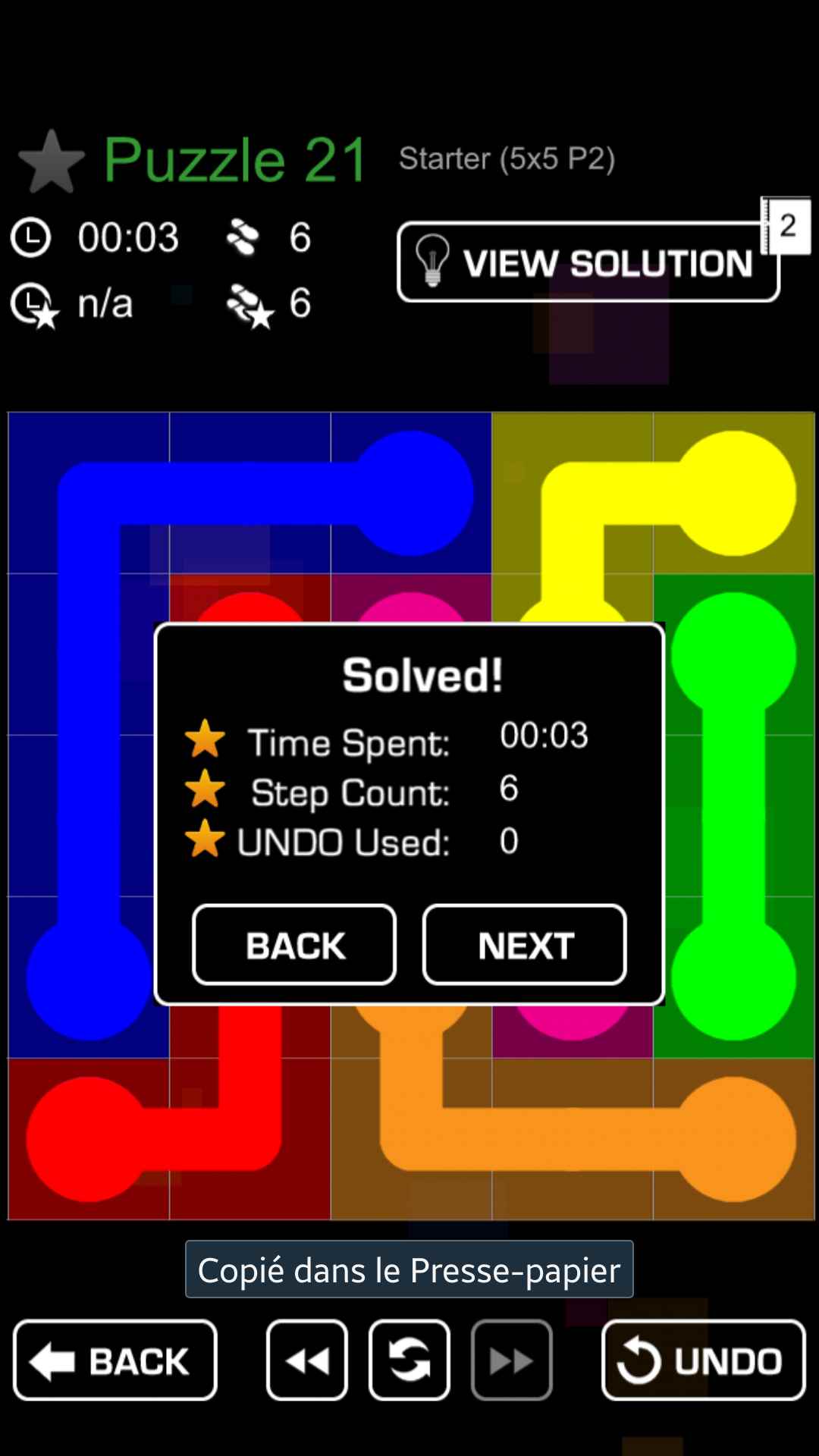Tap the star next to Puzzle 21
819x1456 pixels.
tap(51, 162)
